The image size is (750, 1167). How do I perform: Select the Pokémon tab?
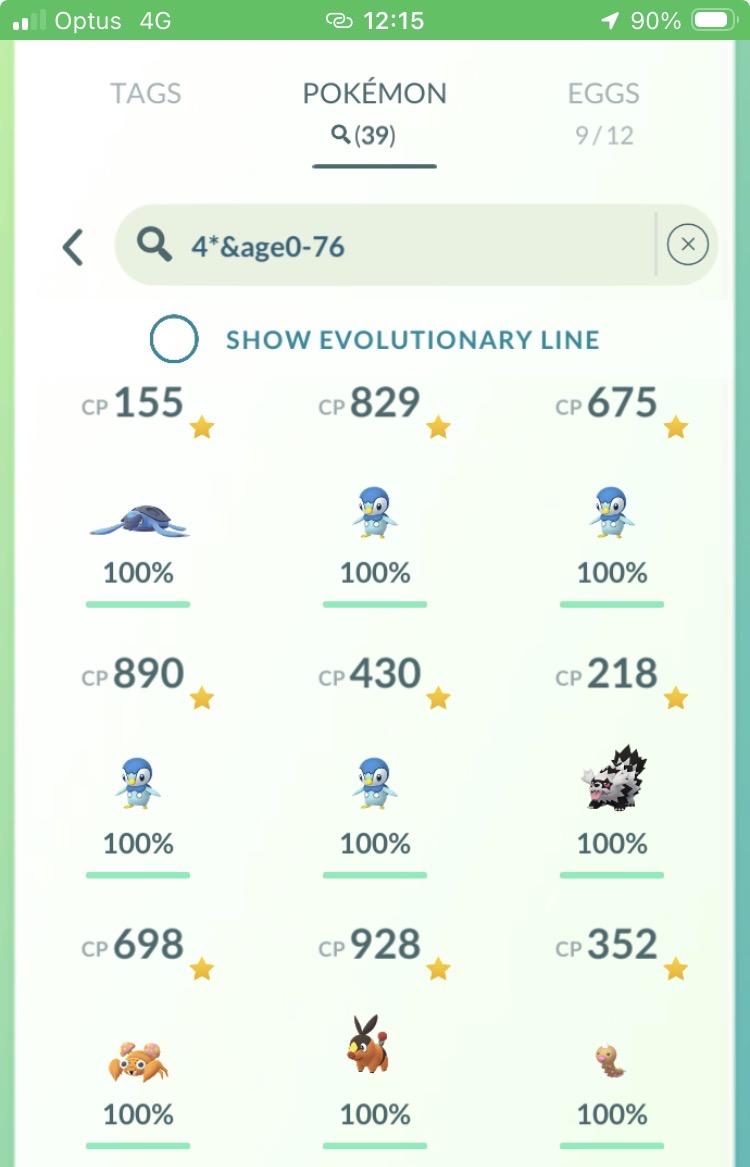[374, 111]
